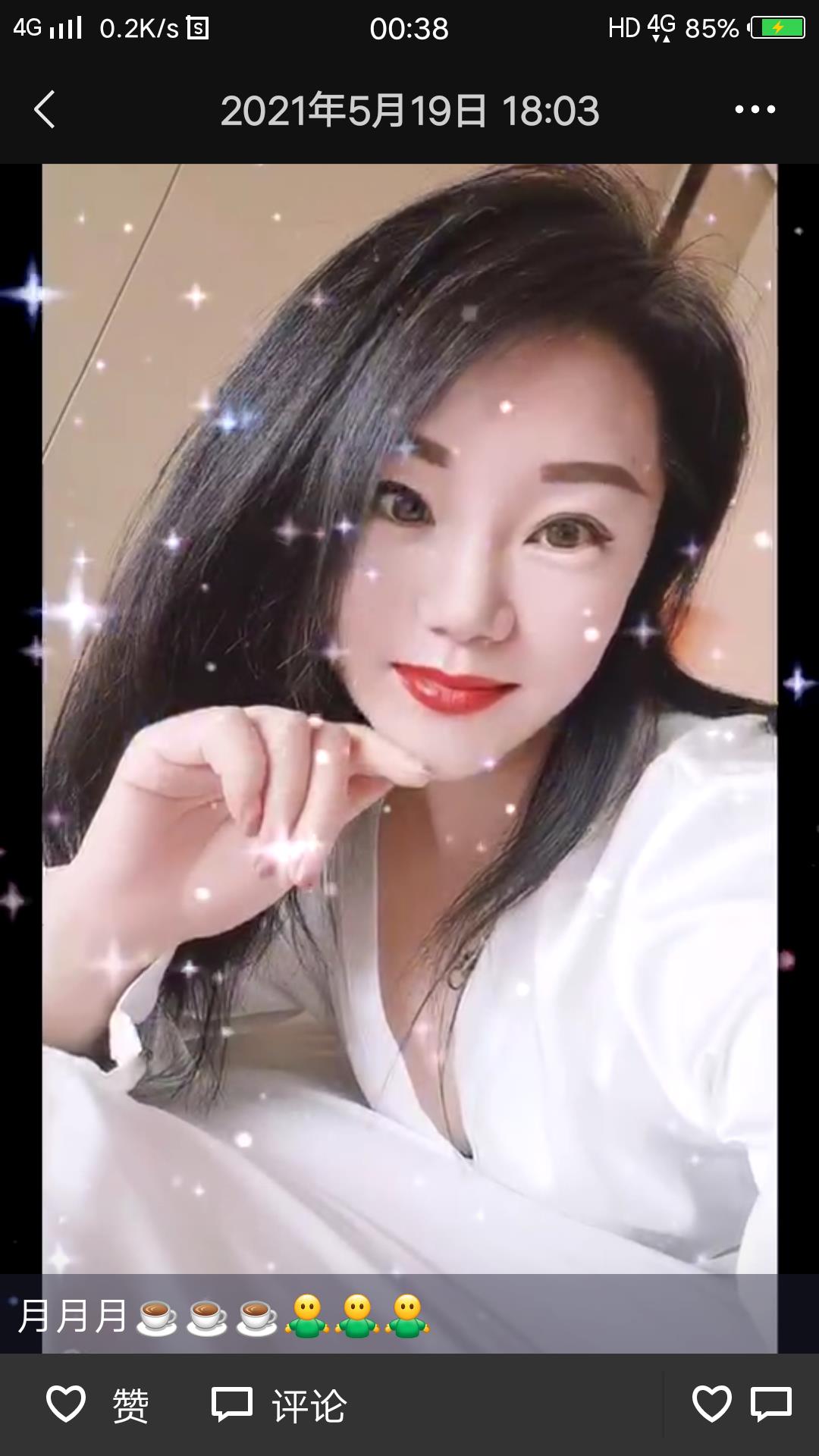Write a comment via the 评论 button
The image size is (819, 1456).
point(279,1405)
